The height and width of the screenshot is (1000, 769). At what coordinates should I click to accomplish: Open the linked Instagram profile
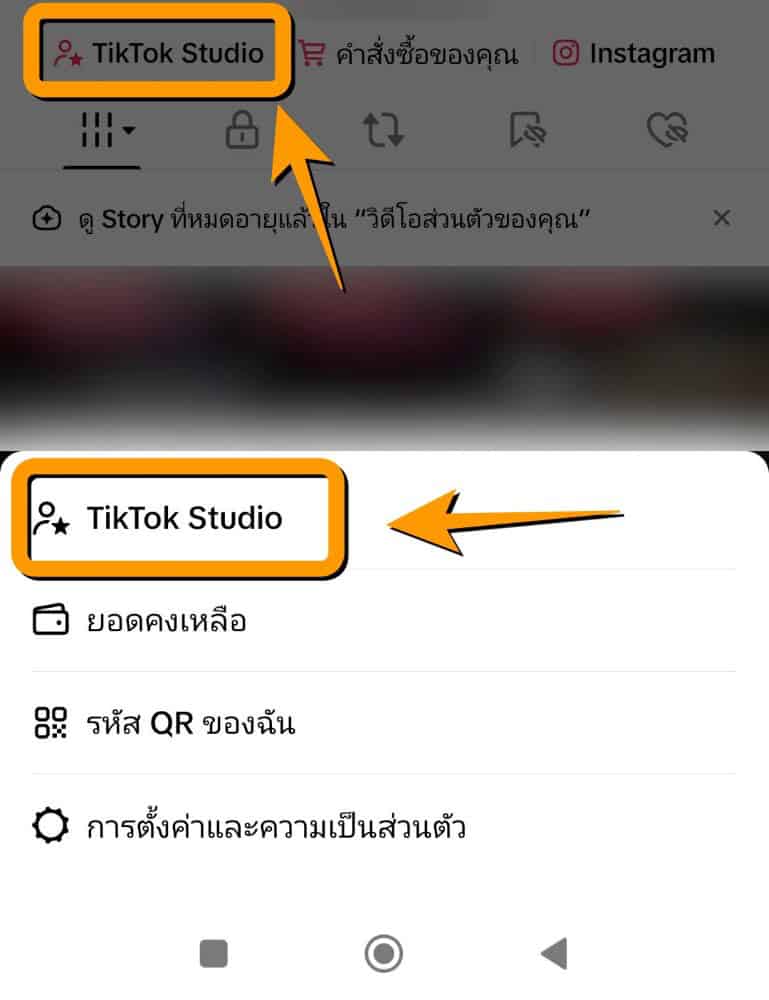(x=634, y=53)
